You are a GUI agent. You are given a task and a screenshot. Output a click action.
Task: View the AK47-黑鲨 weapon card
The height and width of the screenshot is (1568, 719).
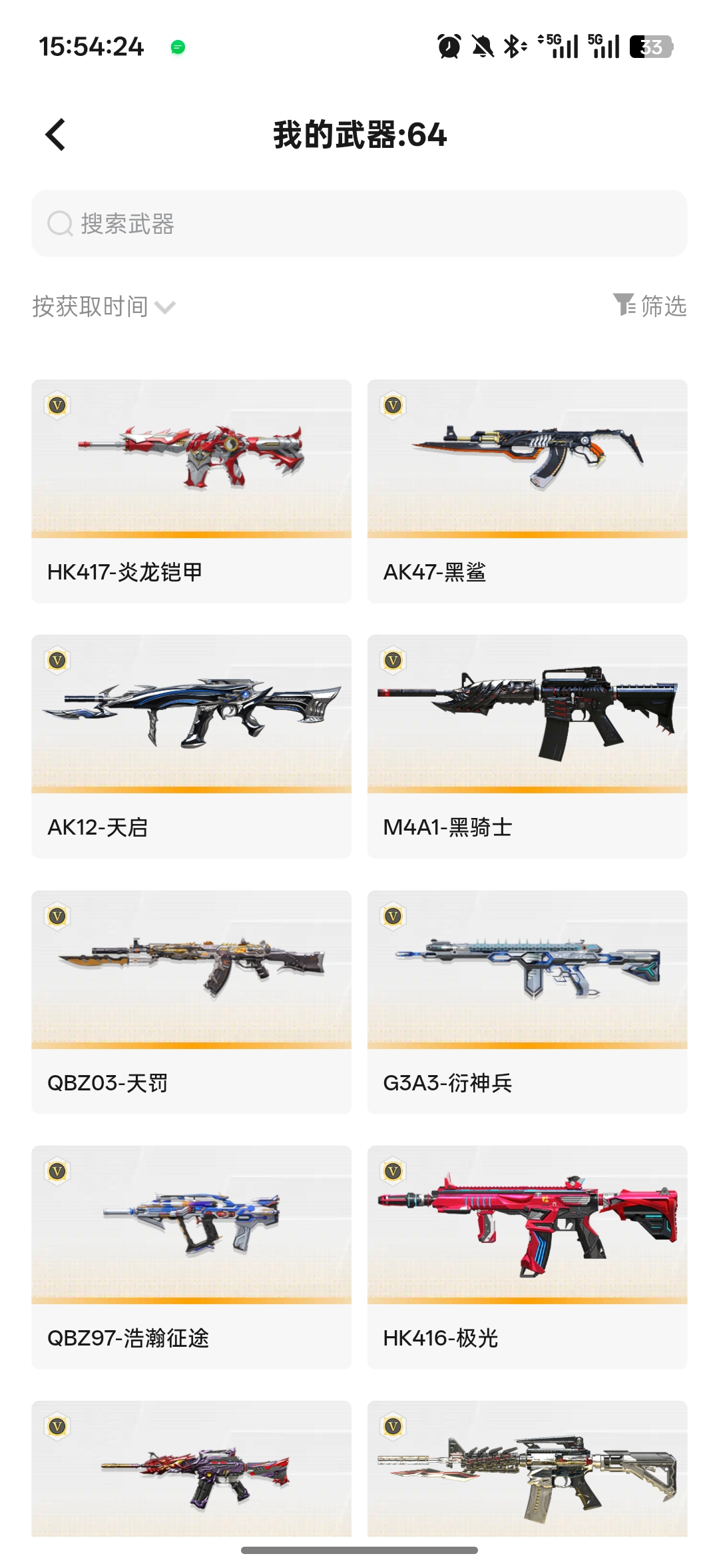point(527,491)
